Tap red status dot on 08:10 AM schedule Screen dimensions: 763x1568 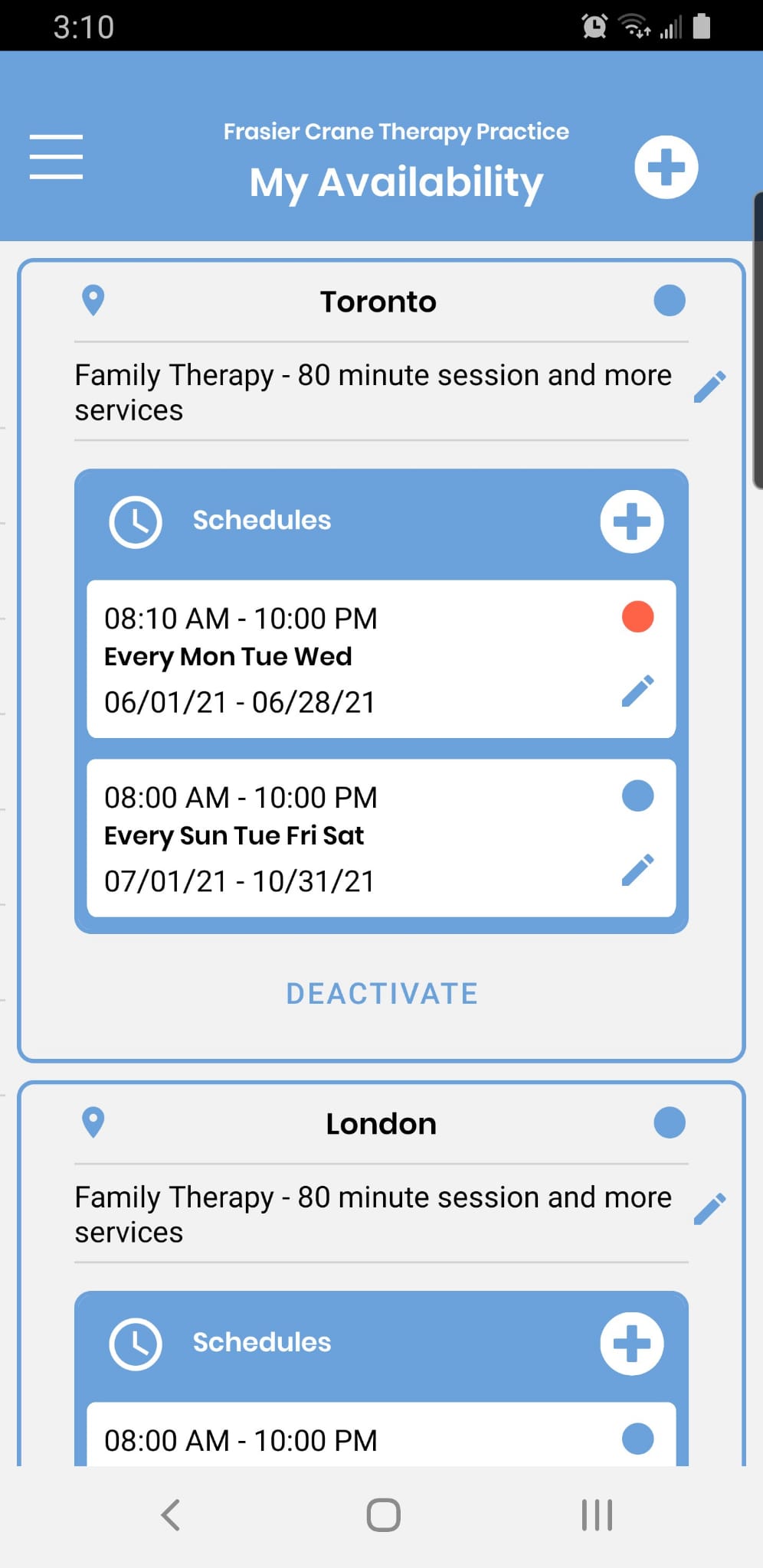[637, 616]
